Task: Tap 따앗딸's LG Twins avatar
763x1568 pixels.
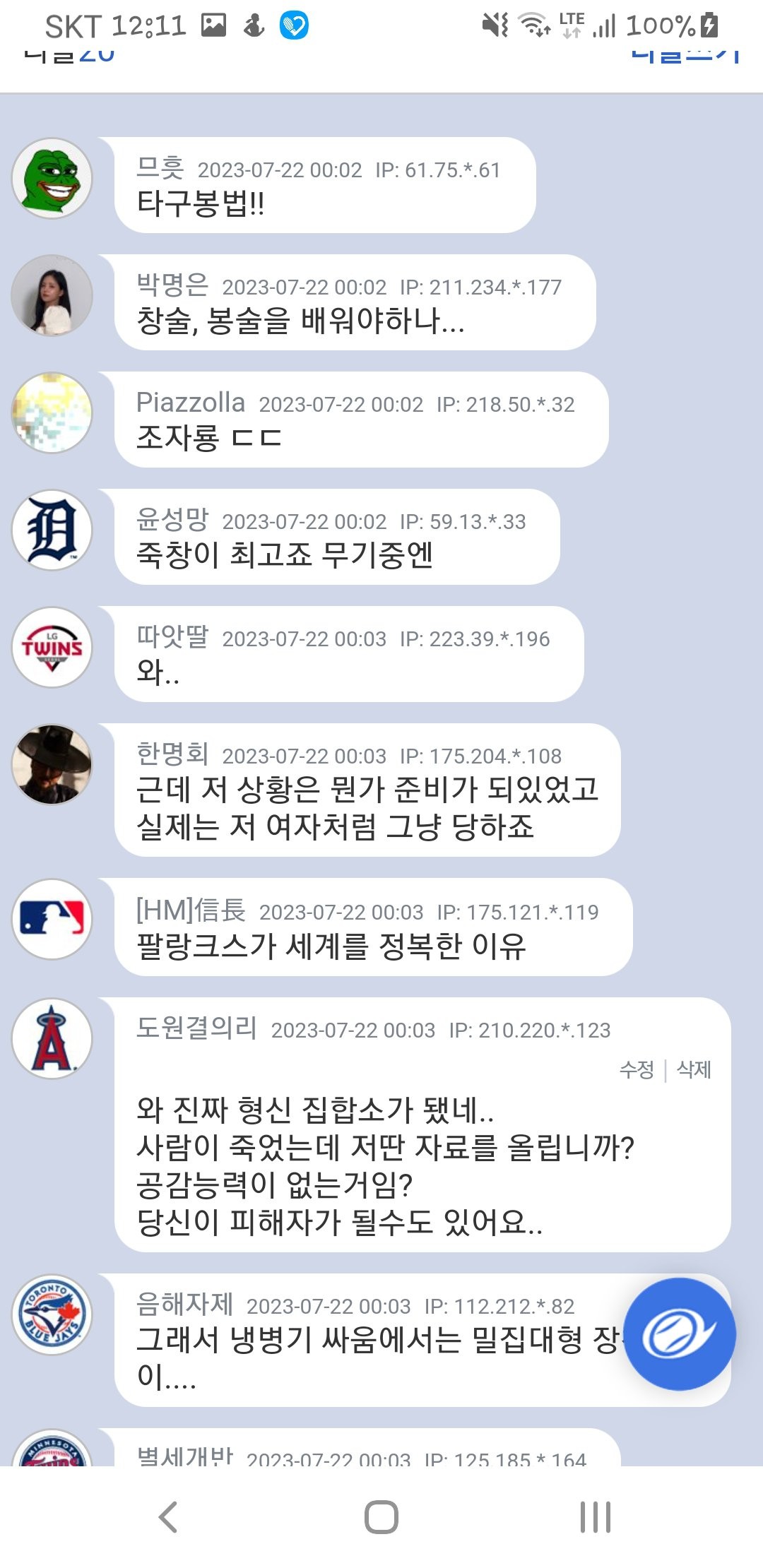Action: [52, 647]
